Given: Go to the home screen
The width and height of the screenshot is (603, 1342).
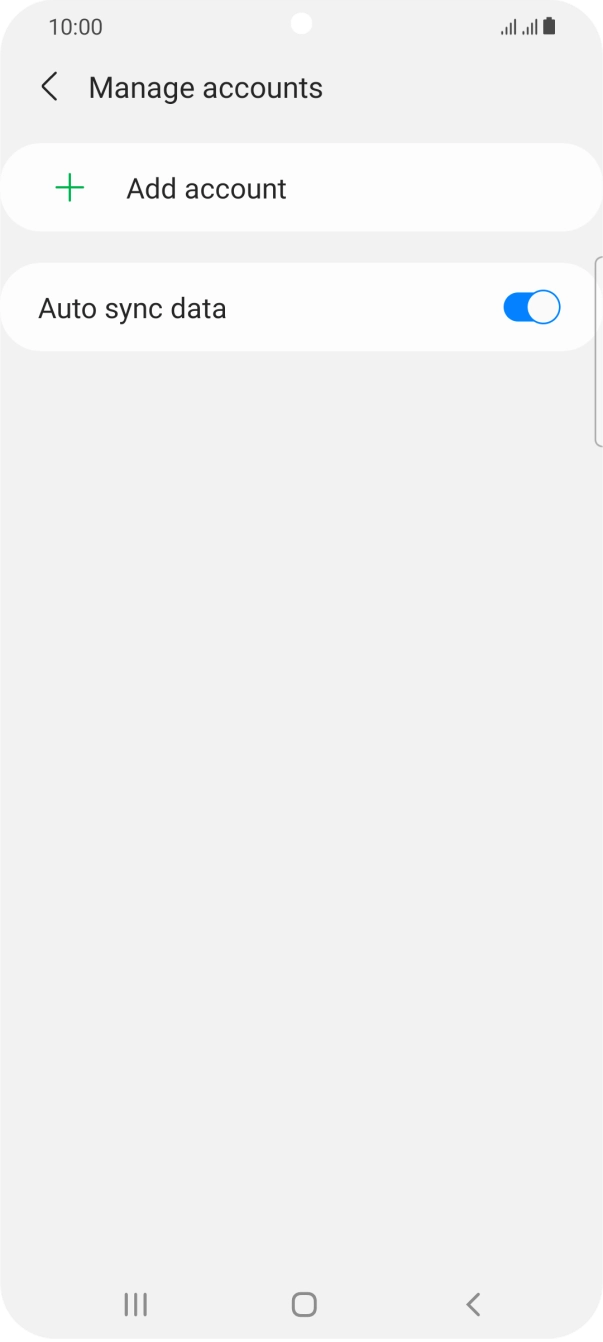Looking at the screenshot, I should point(303,1303).
